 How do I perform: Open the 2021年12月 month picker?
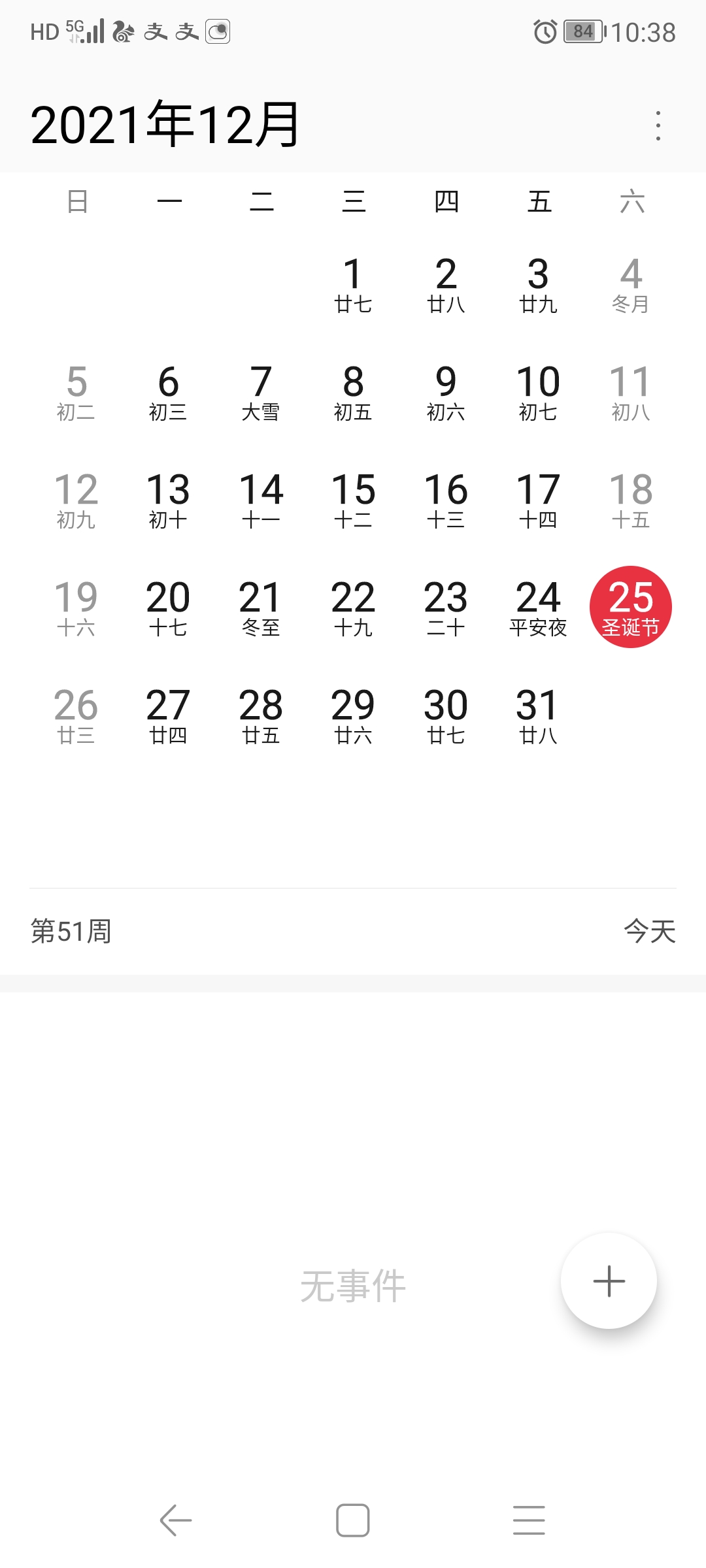[x=165, y=124]
